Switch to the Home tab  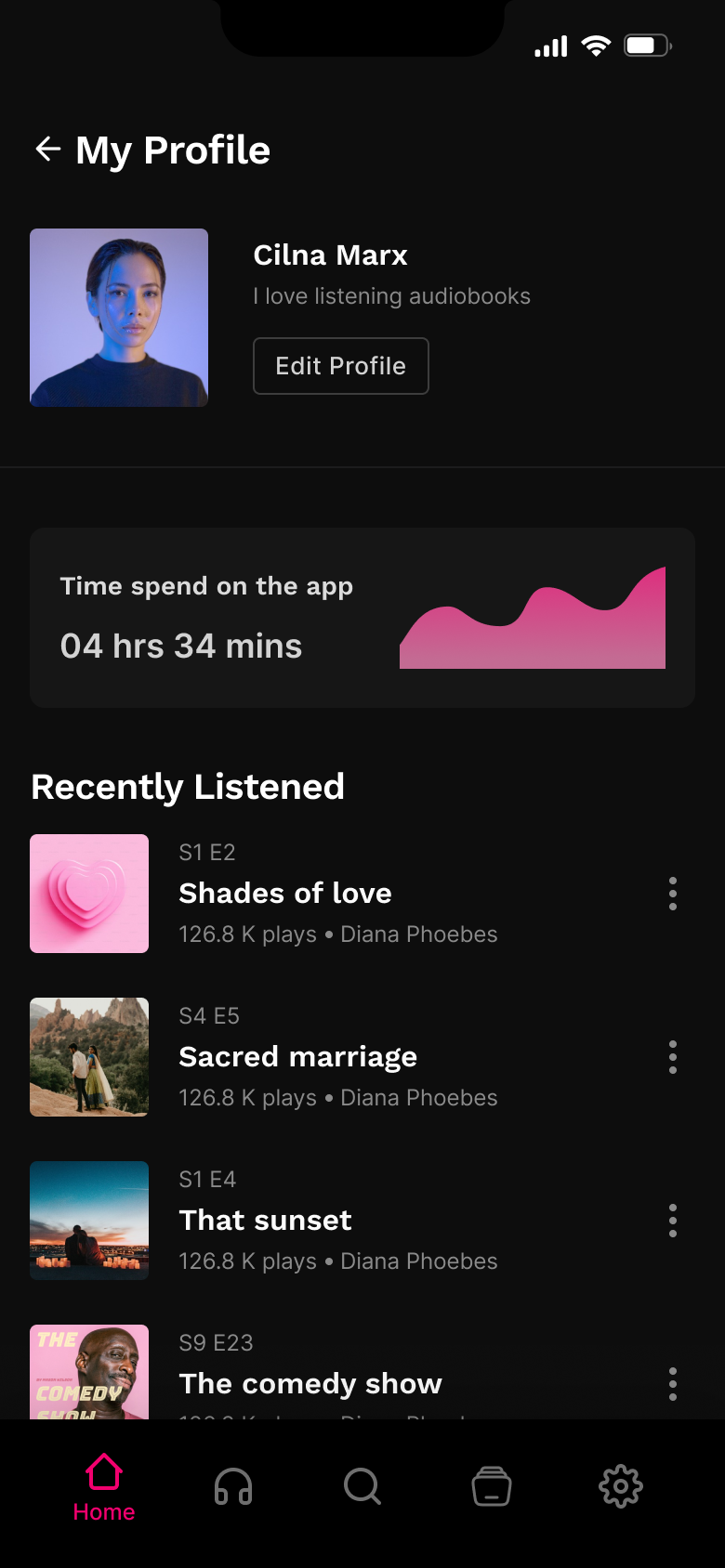coord(104,1487)
